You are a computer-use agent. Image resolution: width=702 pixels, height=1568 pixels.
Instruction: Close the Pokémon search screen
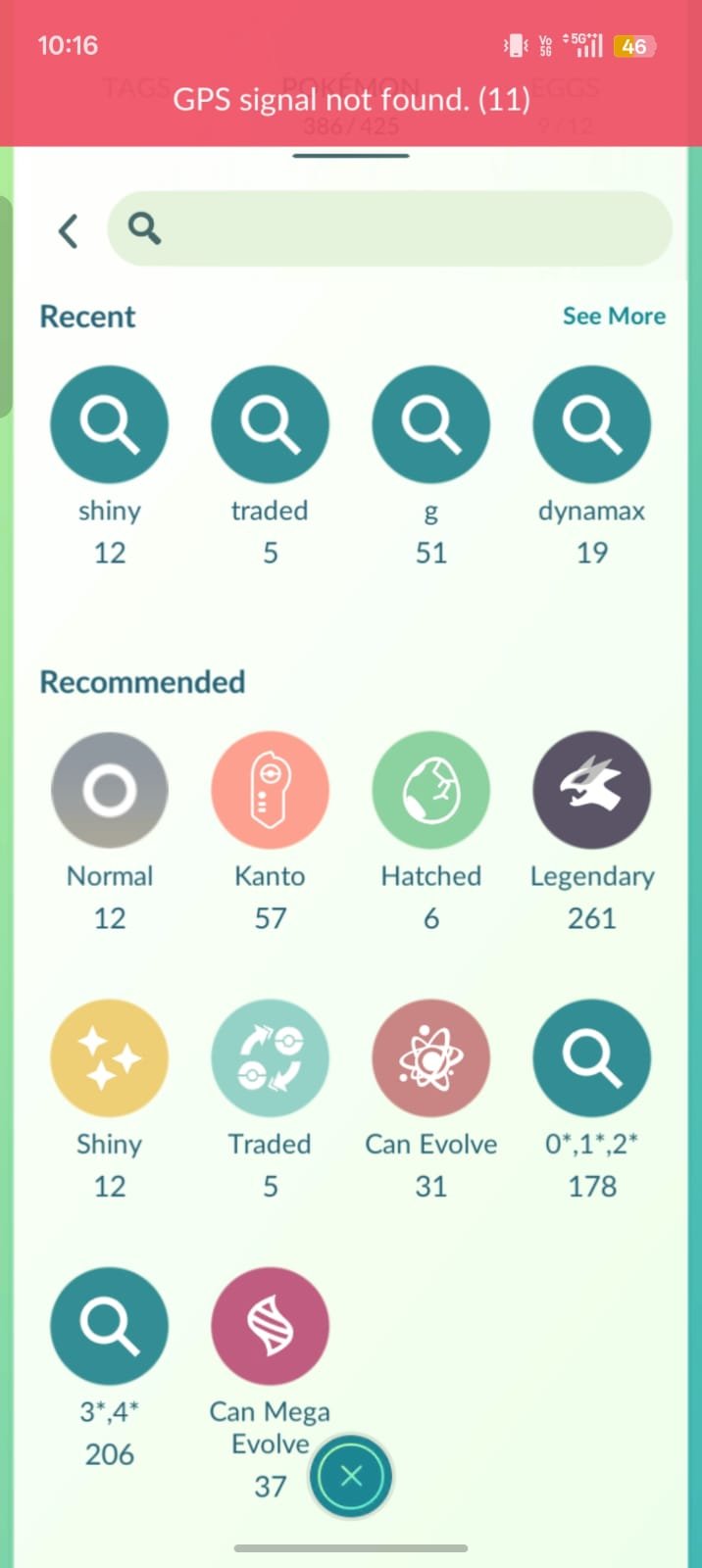tap(351, 1476)
